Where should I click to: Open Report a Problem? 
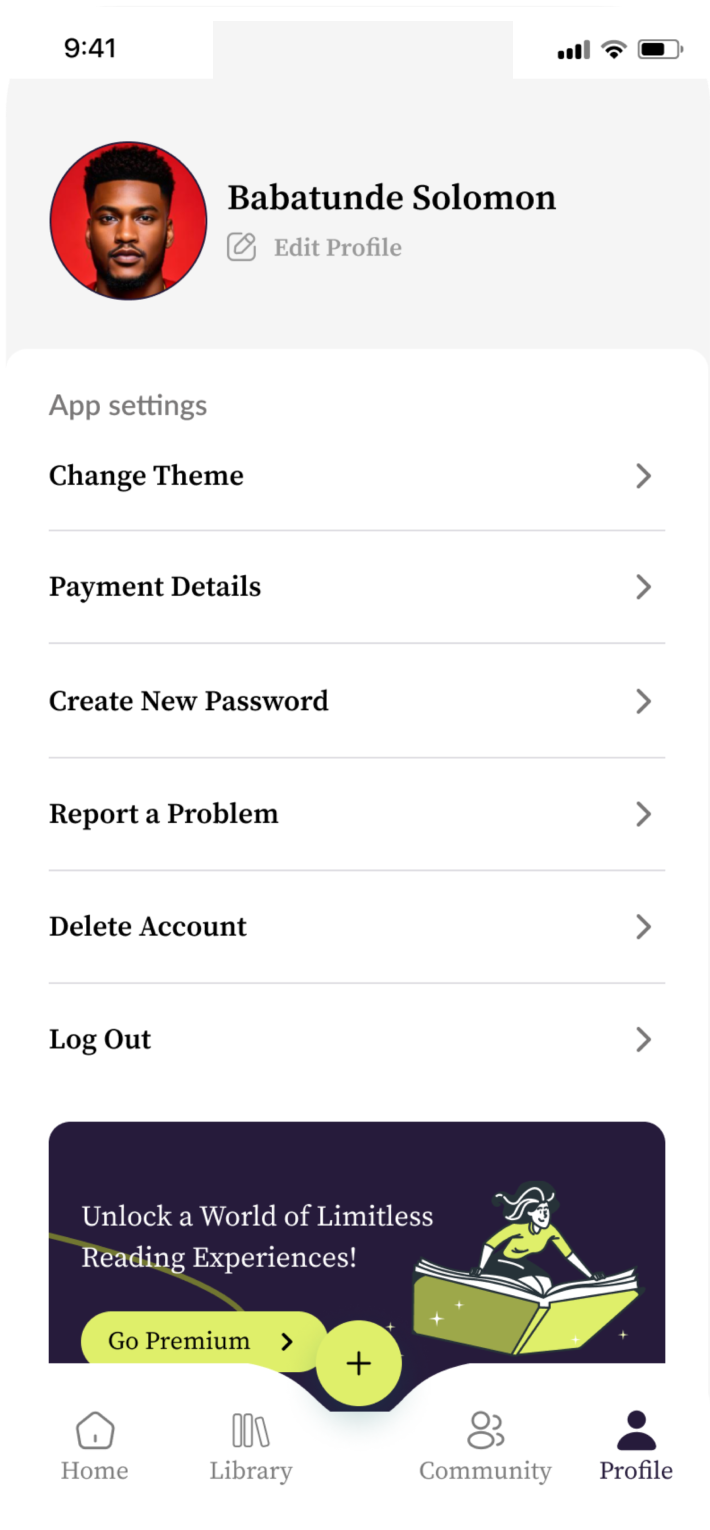point(355,814)
